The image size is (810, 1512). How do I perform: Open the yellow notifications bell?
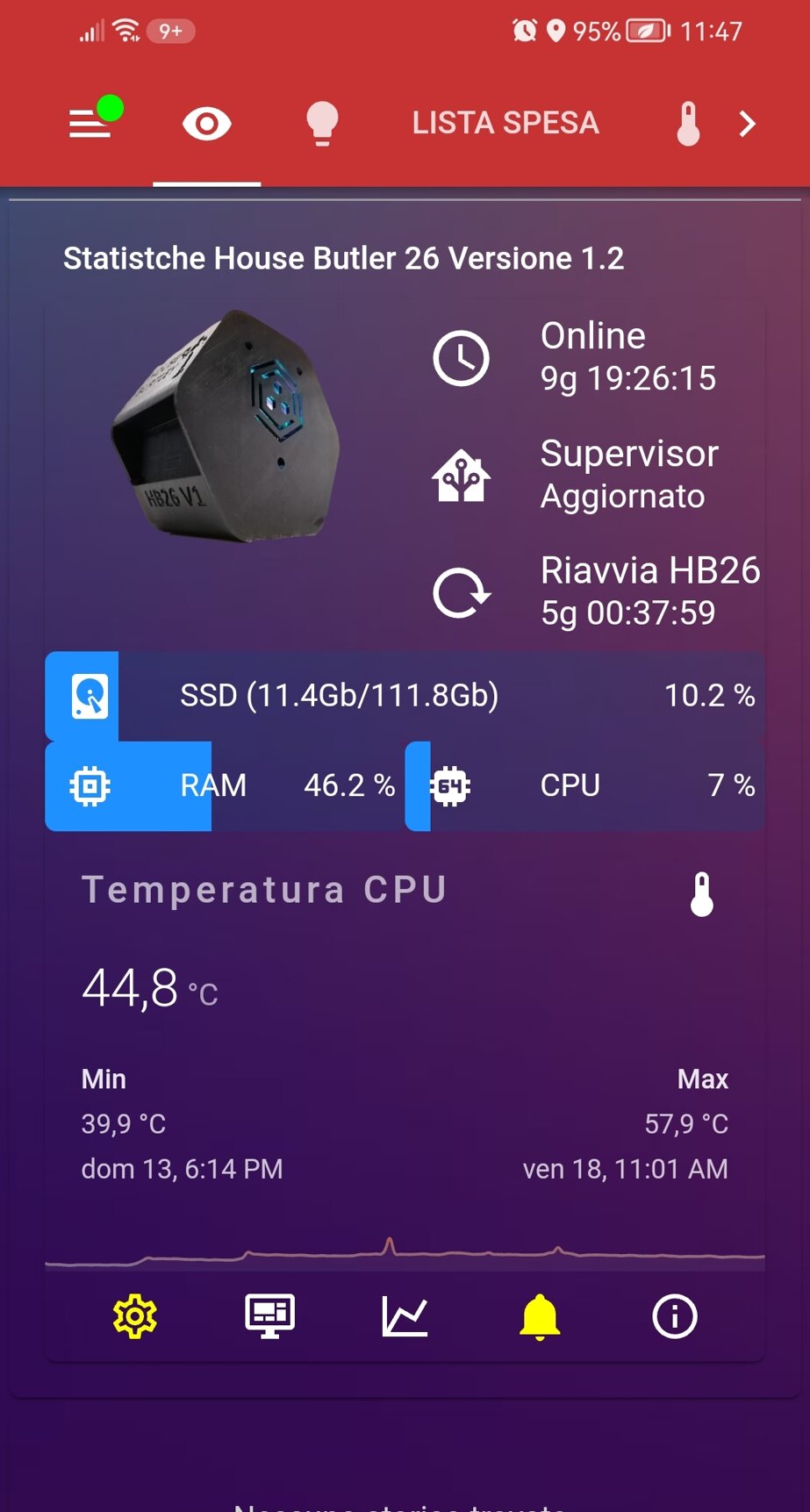[540, 1316]
